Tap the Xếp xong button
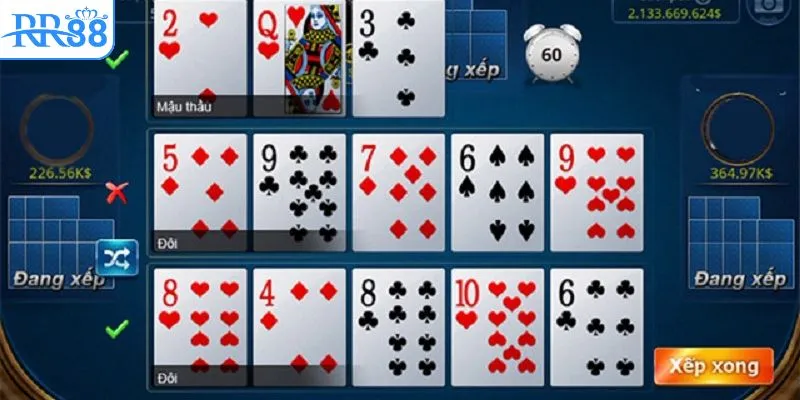 [713, 365]
